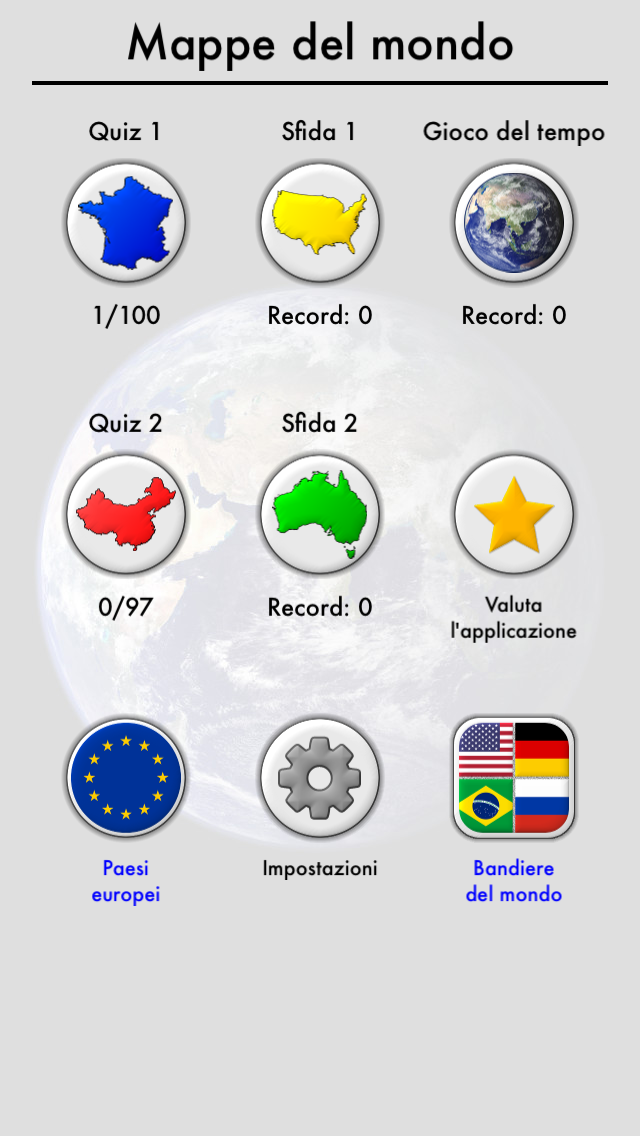Viewport: 640px width, 1136px height.
Task: Launch Gioco del tempo globe game
Action: point(514,221)
